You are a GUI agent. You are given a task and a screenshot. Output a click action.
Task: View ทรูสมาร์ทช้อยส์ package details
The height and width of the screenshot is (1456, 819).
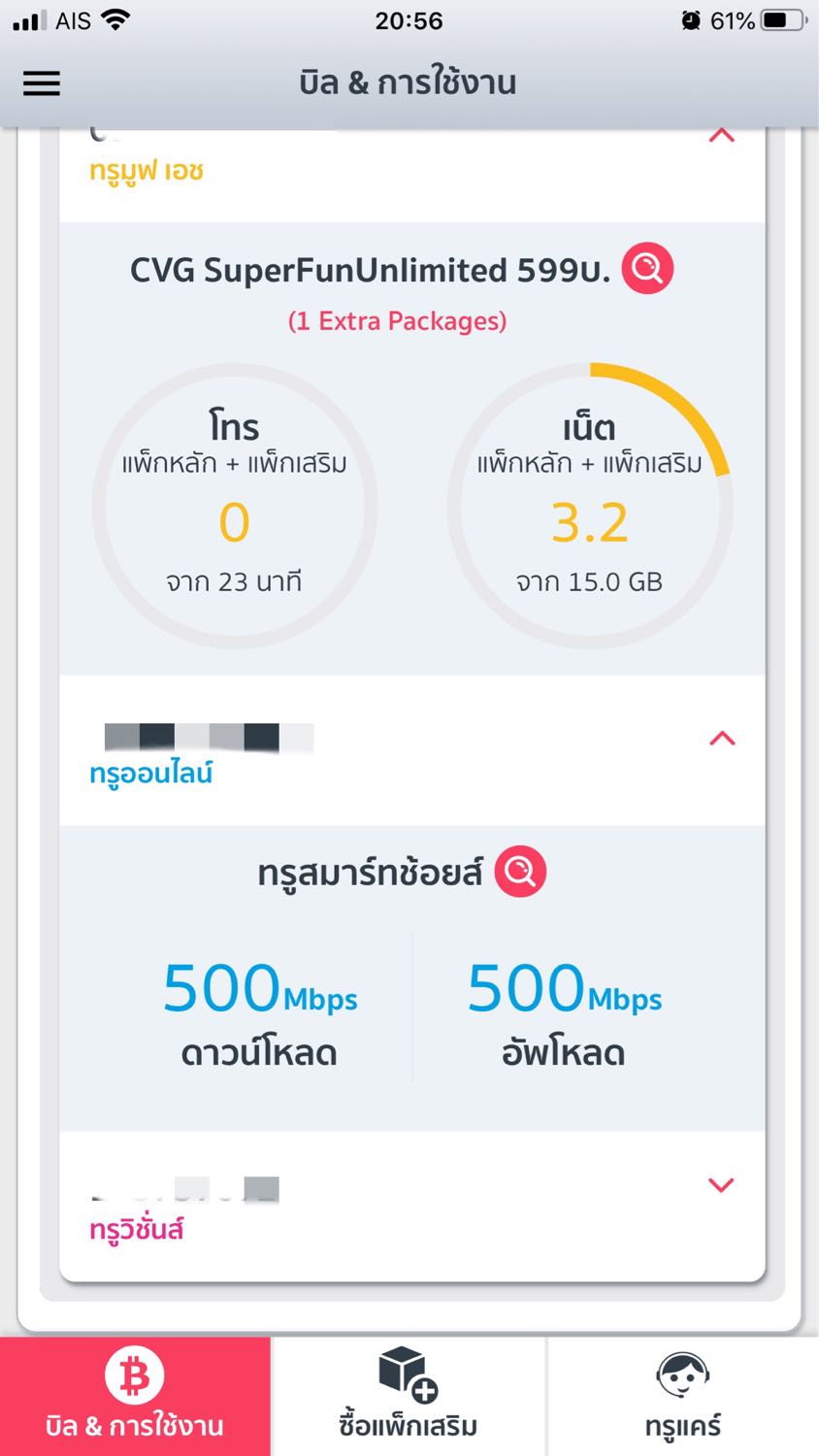pyautogui.click(x=520, y=871)
